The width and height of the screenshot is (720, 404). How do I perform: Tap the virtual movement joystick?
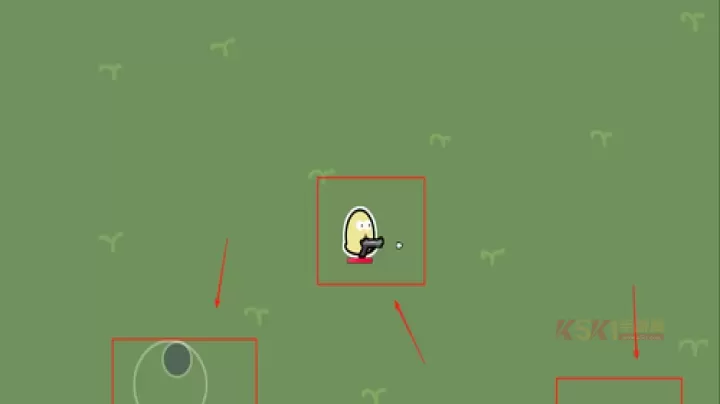pos(176,361)
